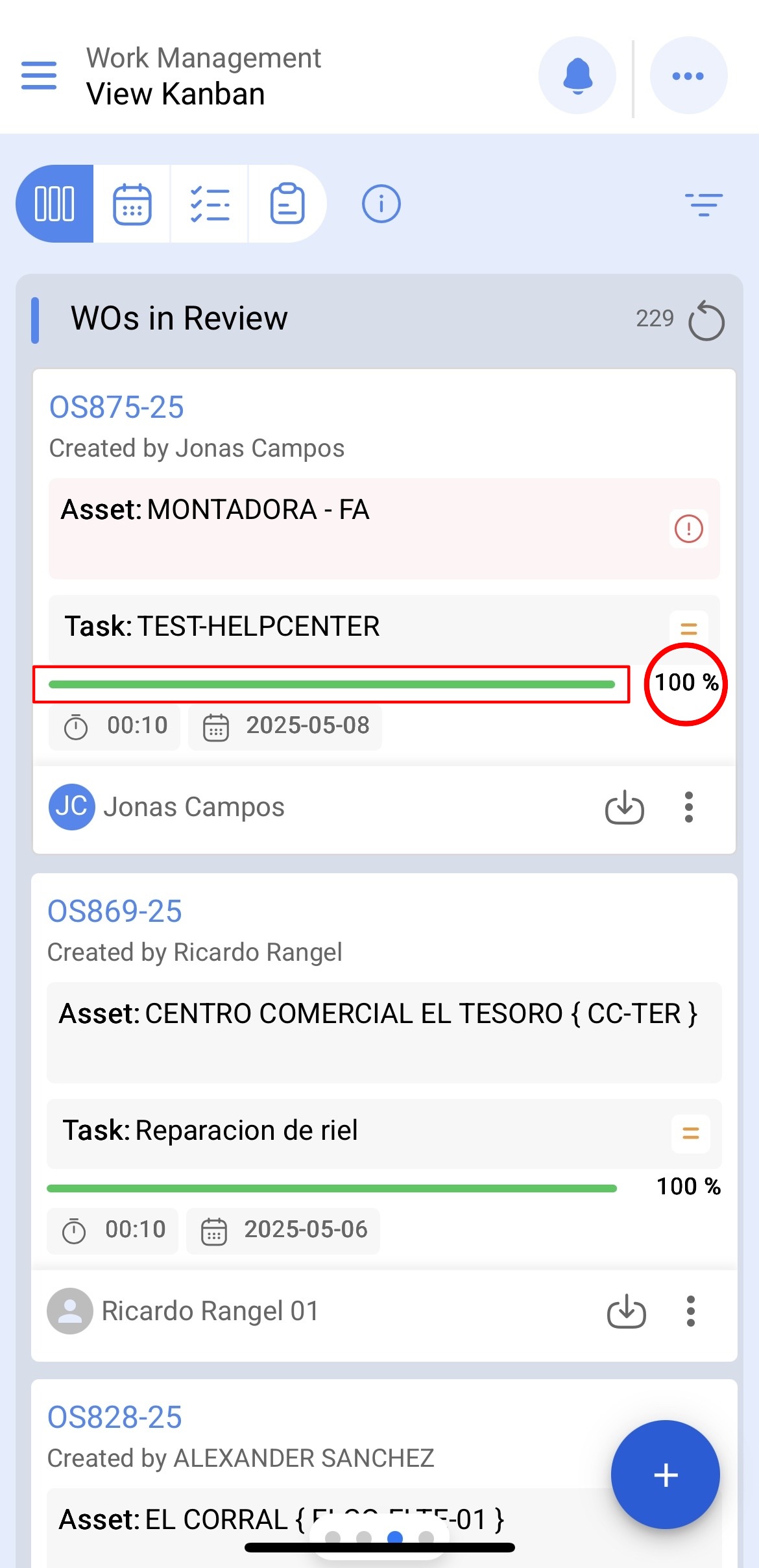The image size is (759, 1568).
Task: Open the hamburger navigation menu
Action: coord(39,76)
